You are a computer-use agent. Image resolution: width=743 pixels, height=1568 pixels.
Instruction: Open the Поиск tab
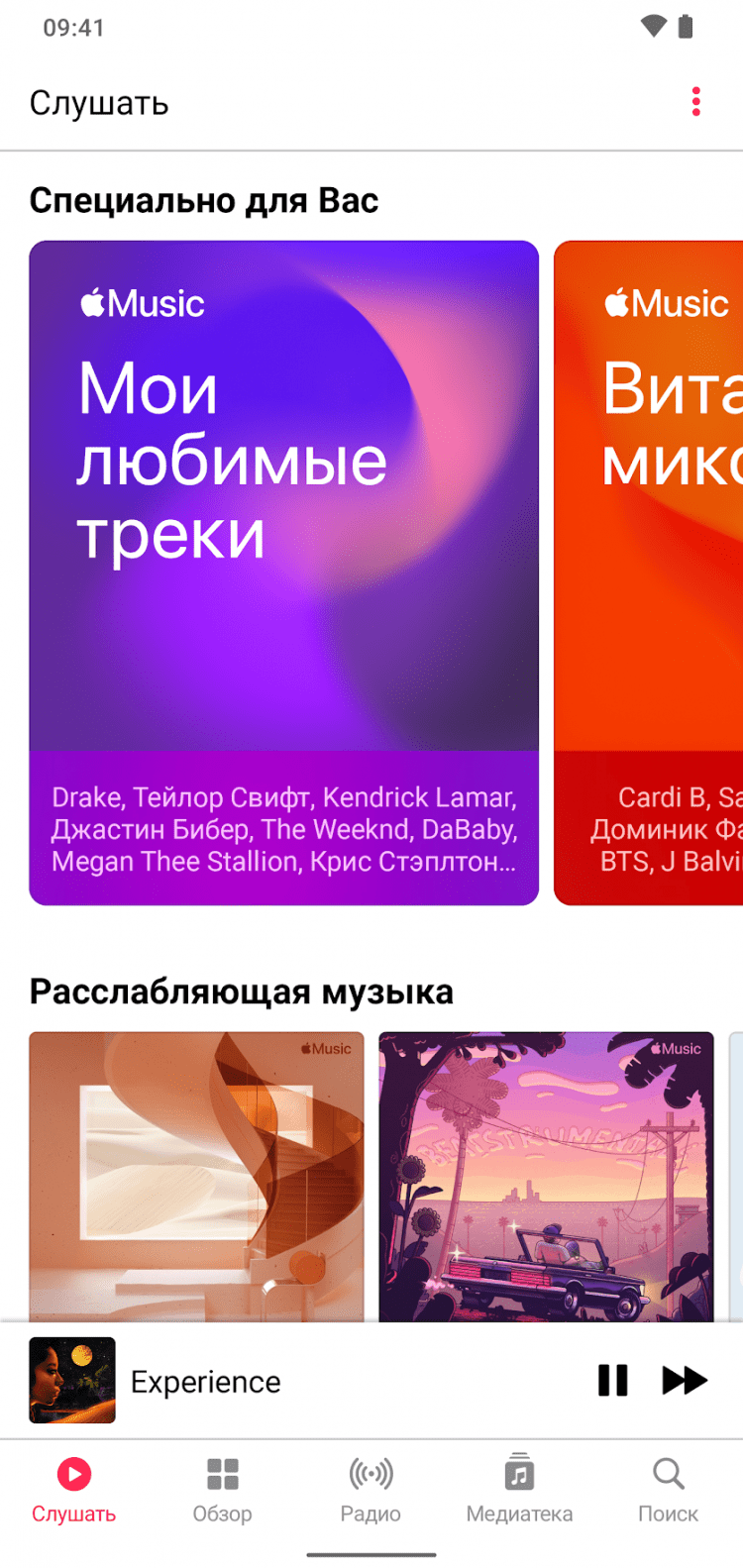(668, 1489)
